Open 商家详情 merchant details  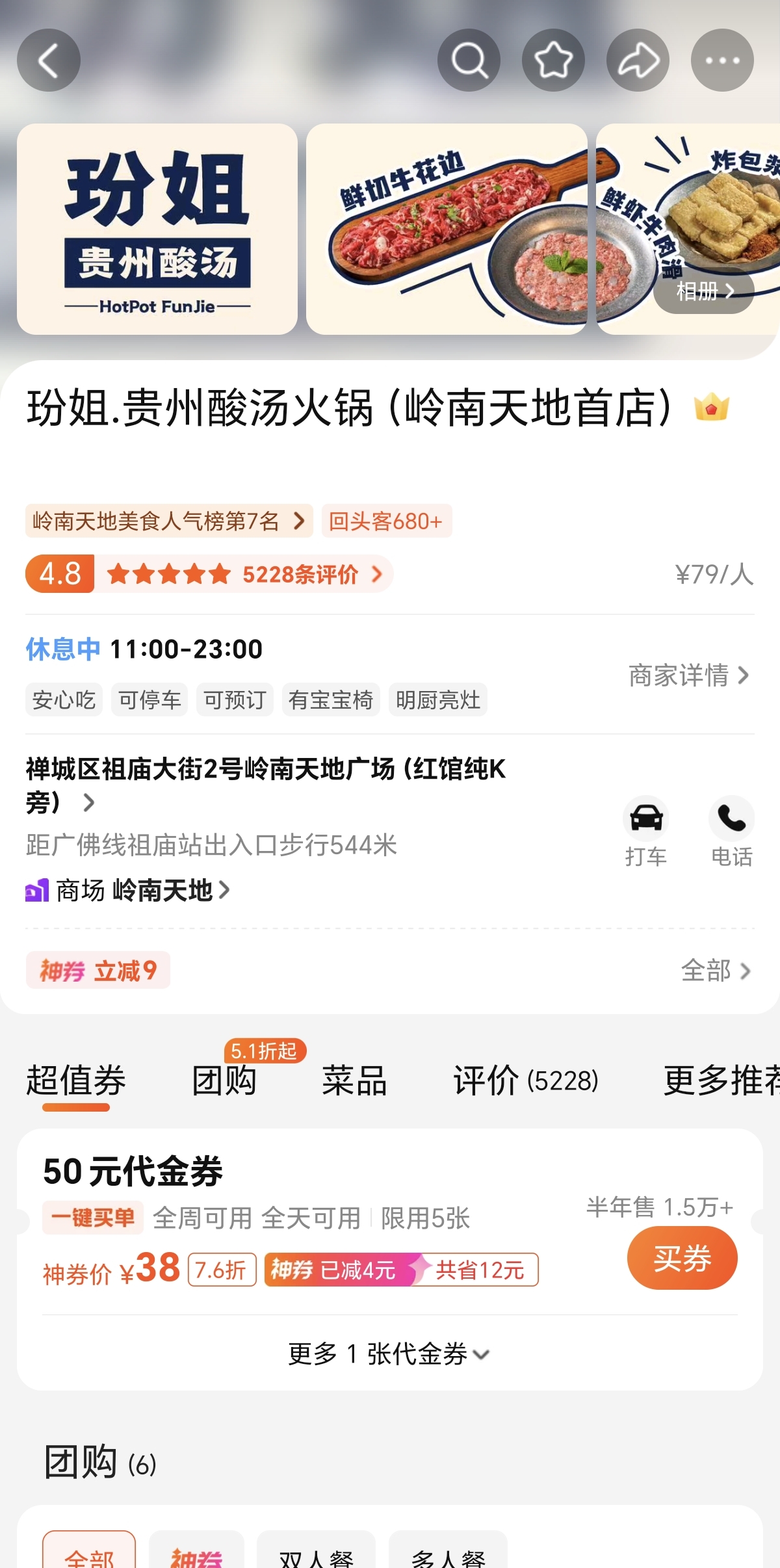[x=688, y=675]
